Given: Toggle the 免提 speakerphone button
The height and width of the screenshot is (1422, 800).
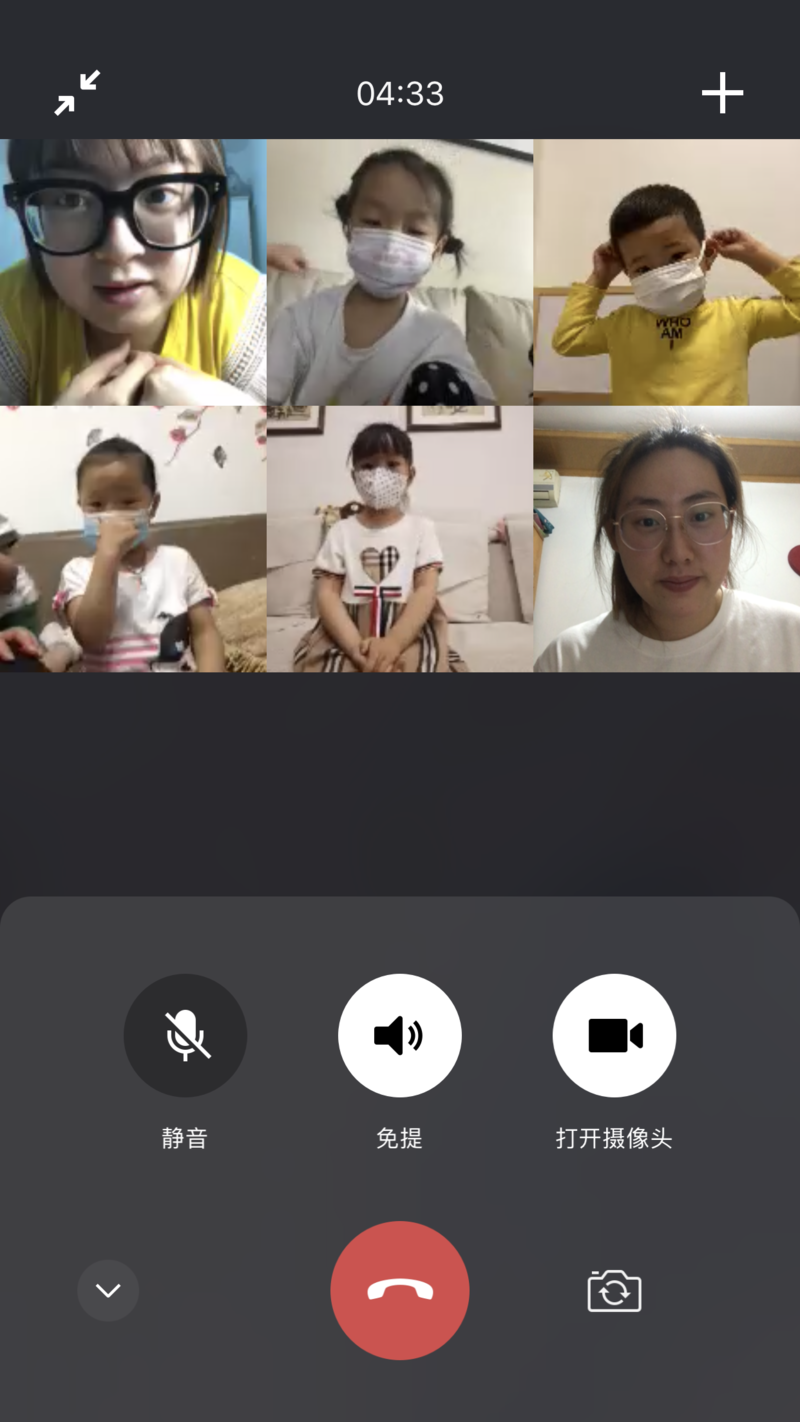Looking at the screenshot, I should [x=400, y=1035].
